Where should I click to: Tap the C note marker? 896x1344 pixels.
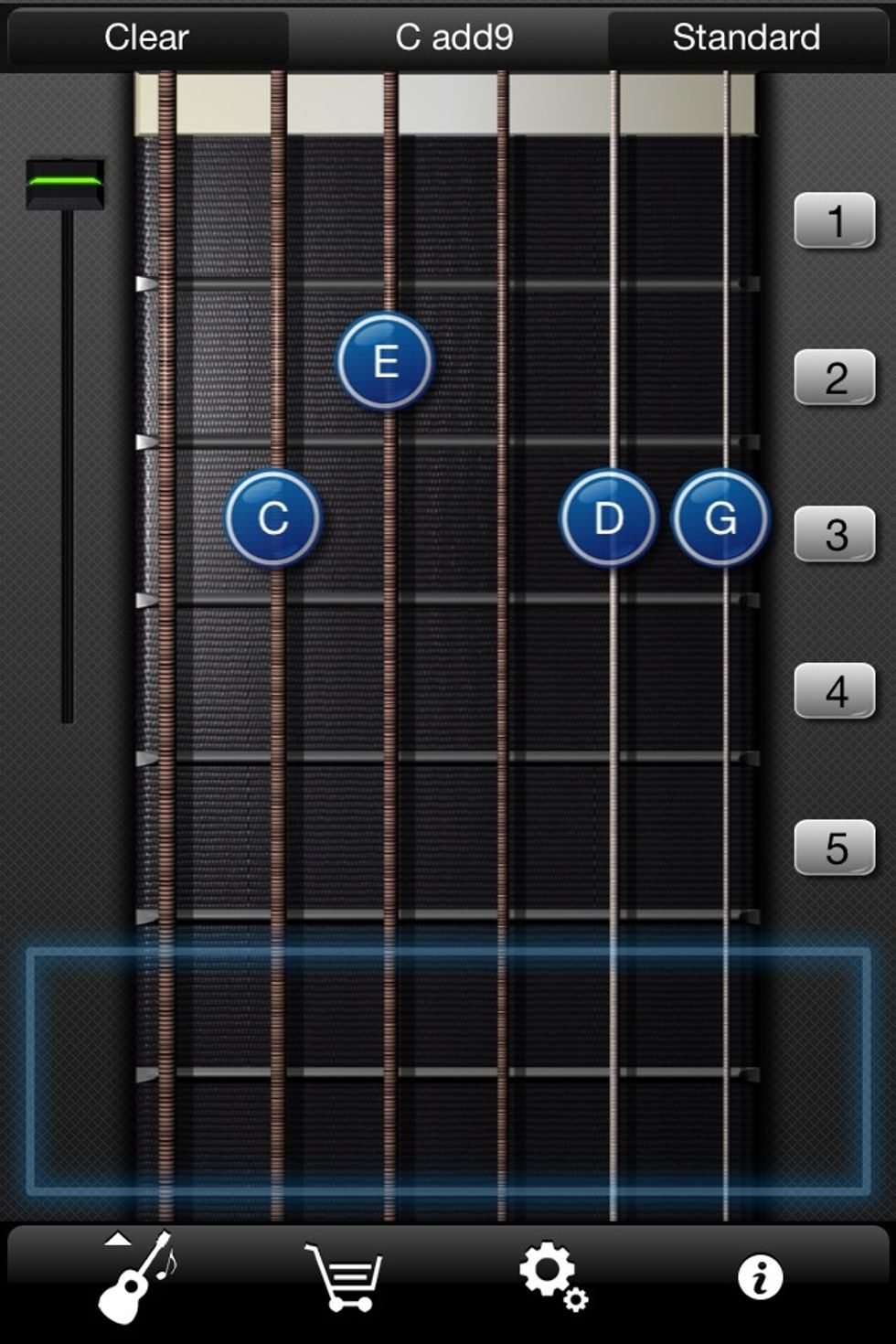(272, 518)
